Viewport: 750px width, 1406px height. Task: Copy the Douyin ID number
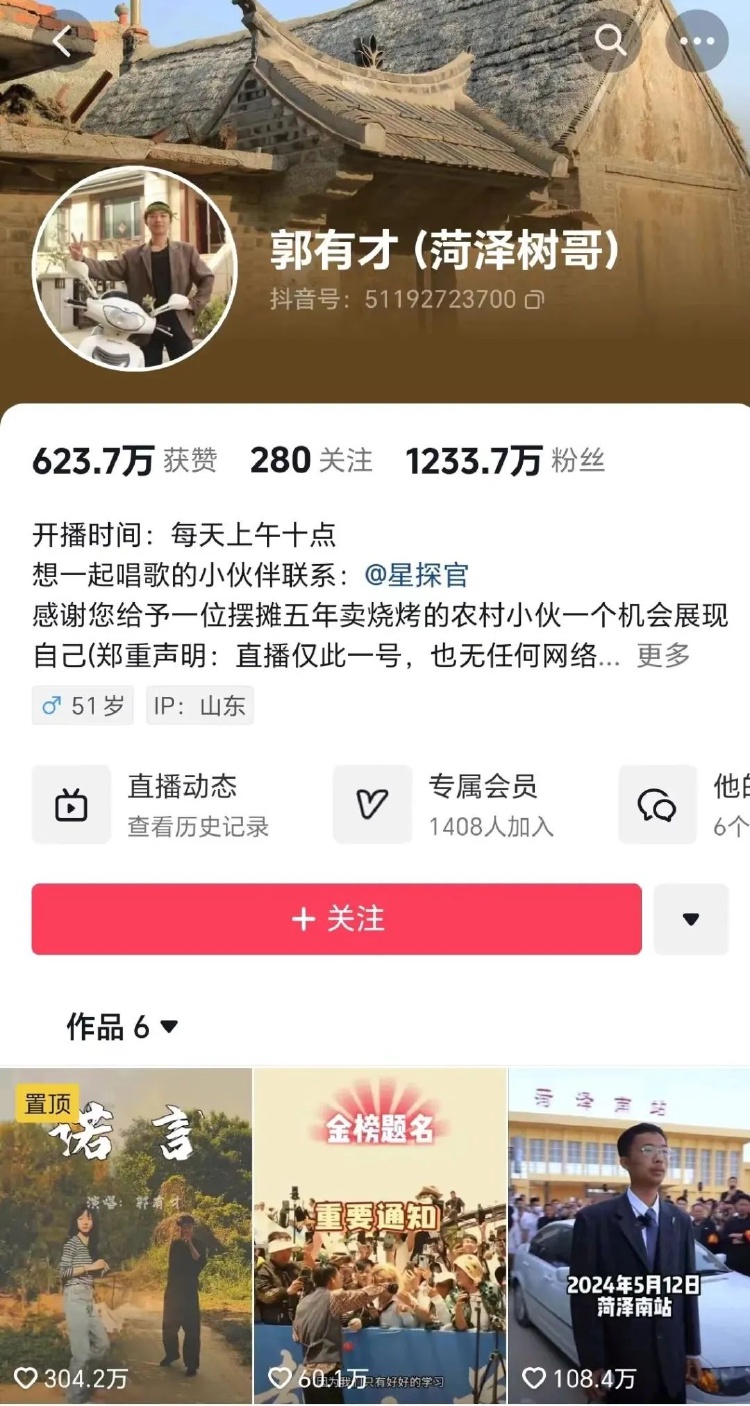point(536,299)
